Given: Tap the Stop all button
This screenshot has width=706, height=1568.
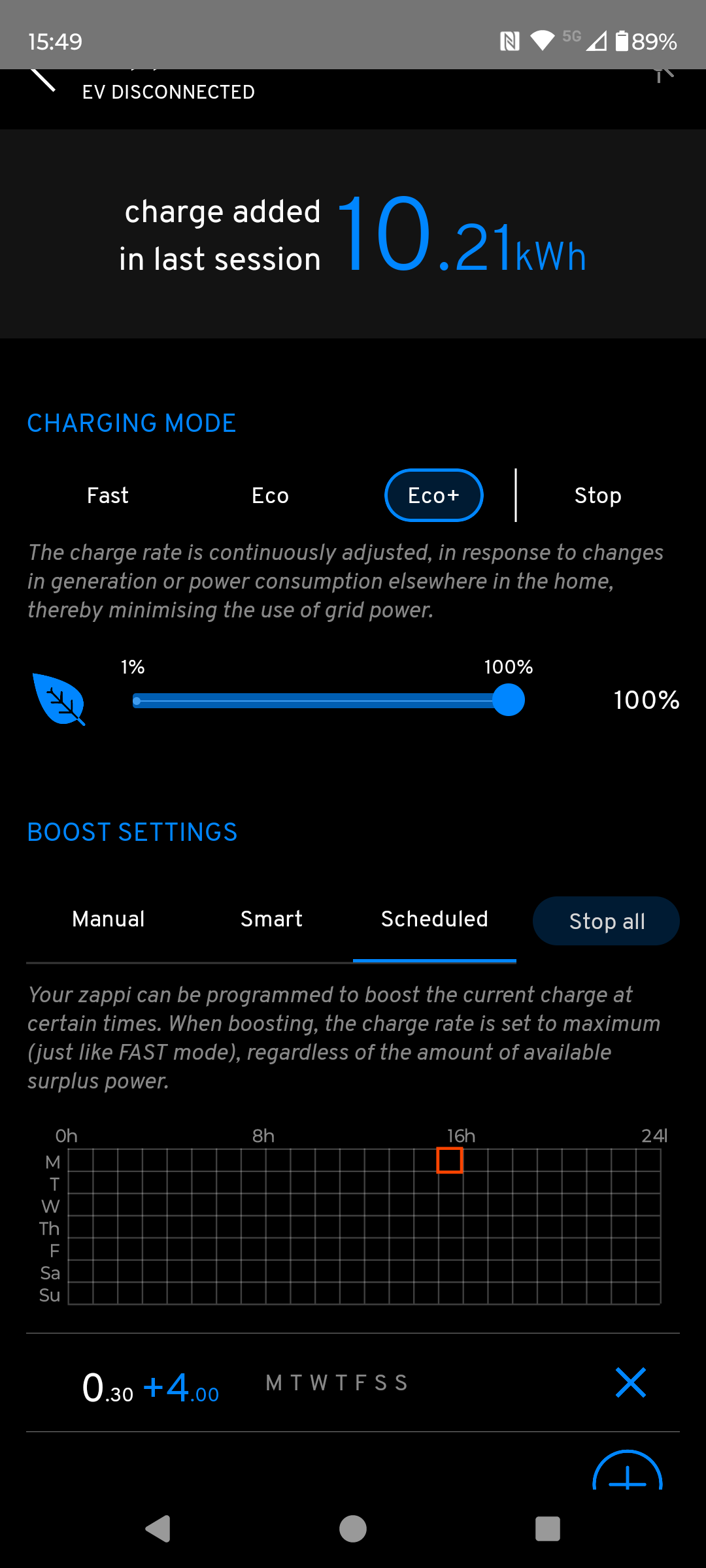Looking at the screenshot, I should [x=606, y=921].
